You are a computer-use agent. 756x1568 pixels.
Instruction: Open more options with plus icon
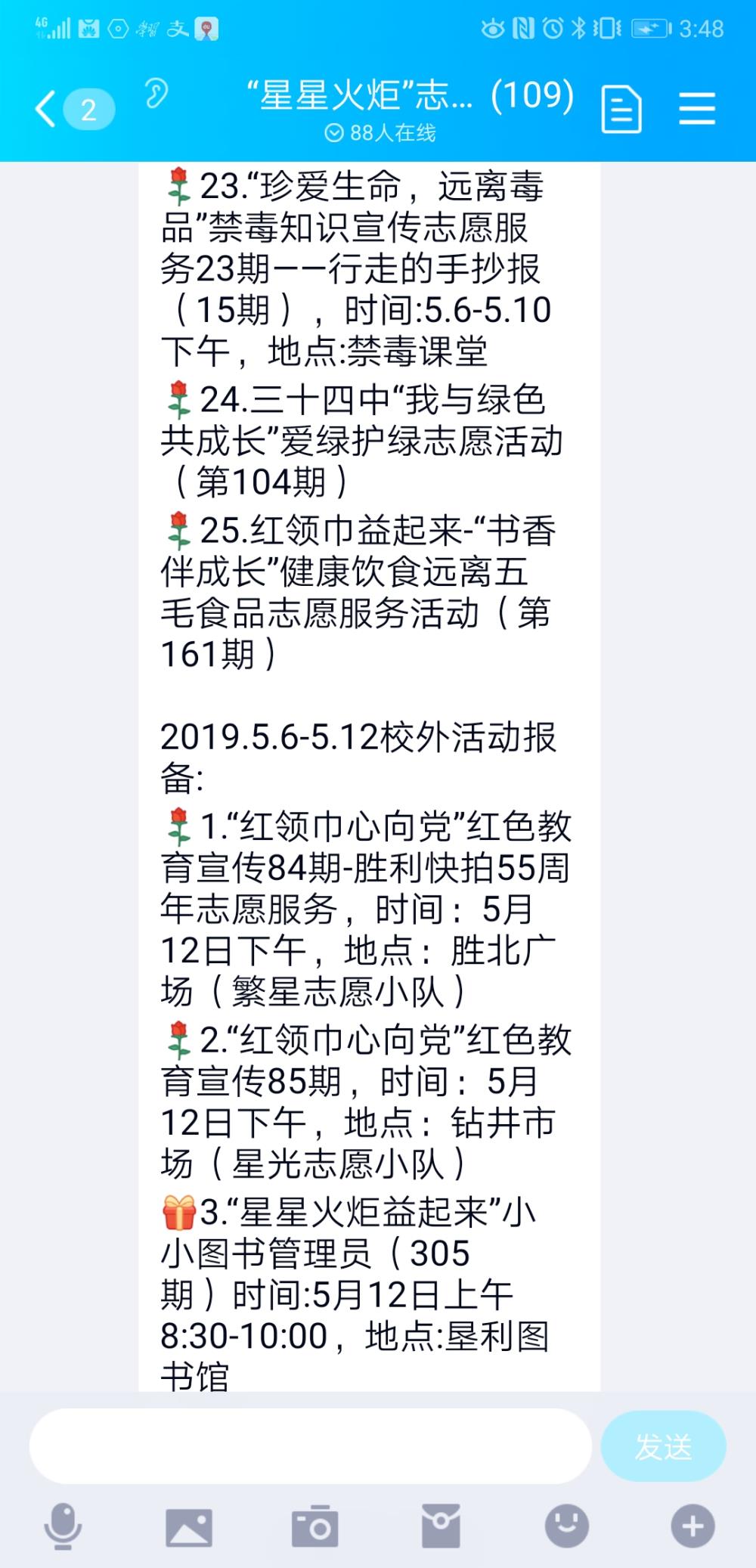[x=692, y=1526]
